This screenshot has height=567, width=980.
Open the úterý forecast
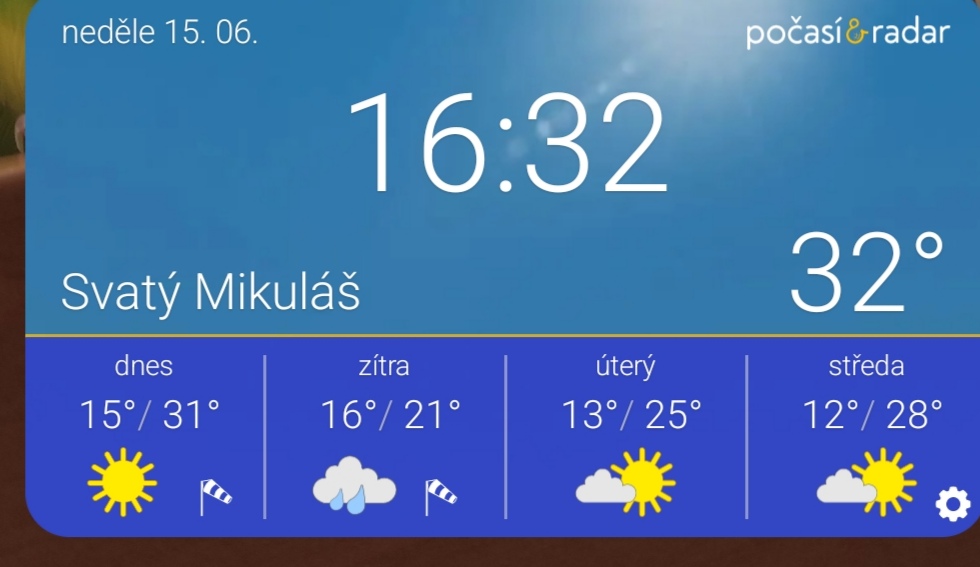click(x=627, y=435)
